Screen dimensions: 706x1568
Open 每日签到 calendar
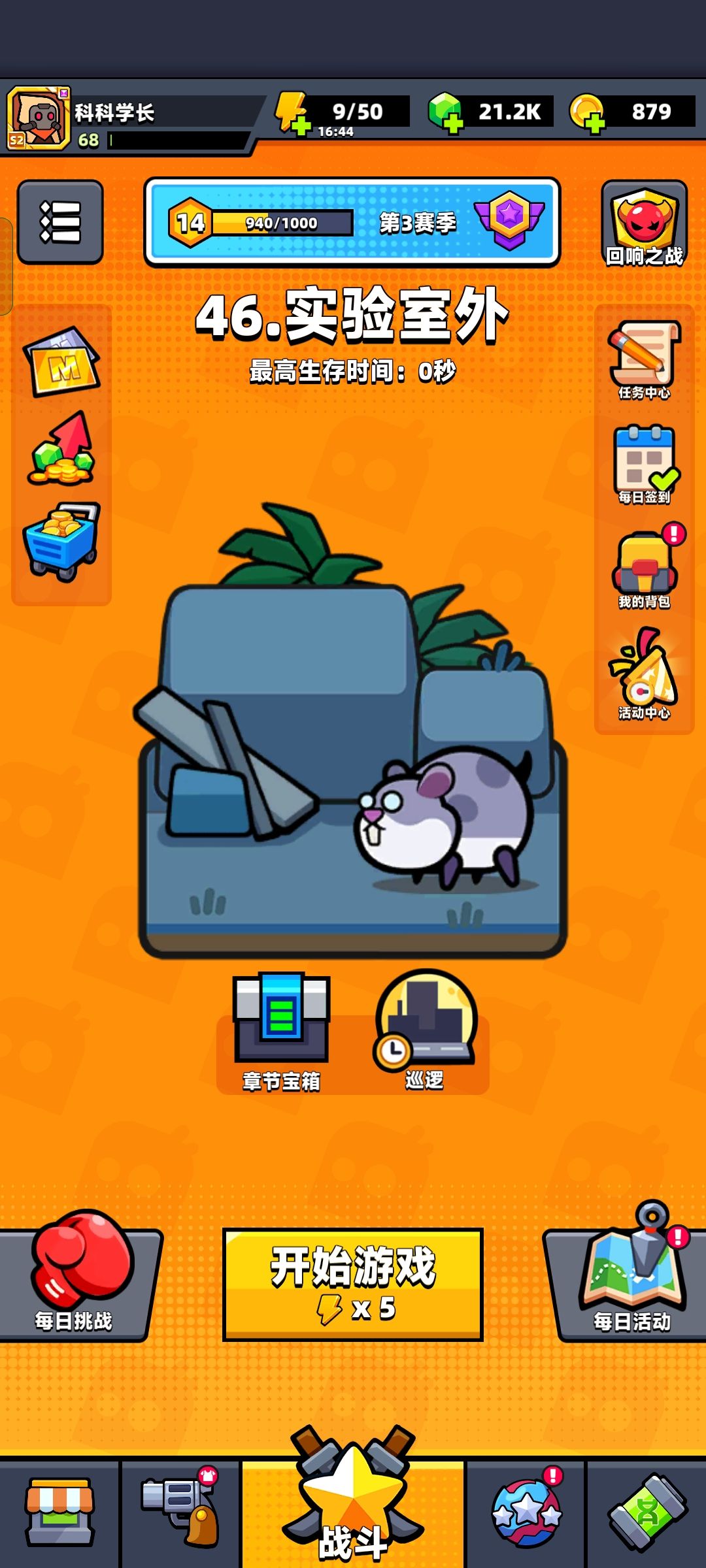[x=645, y=465]
